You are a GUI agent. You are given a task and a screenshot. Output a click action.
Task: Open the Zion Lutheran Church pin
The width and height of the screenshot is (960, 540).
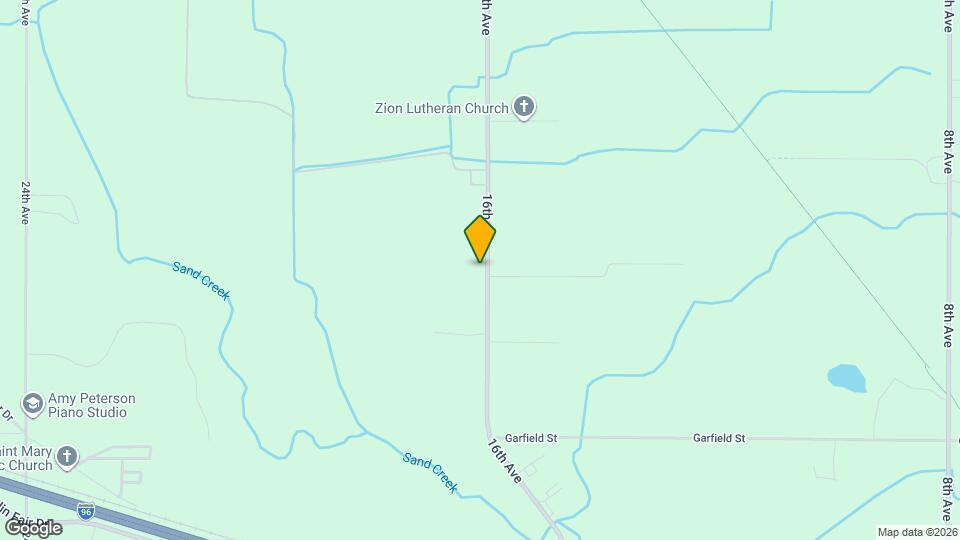pos(523,107)
